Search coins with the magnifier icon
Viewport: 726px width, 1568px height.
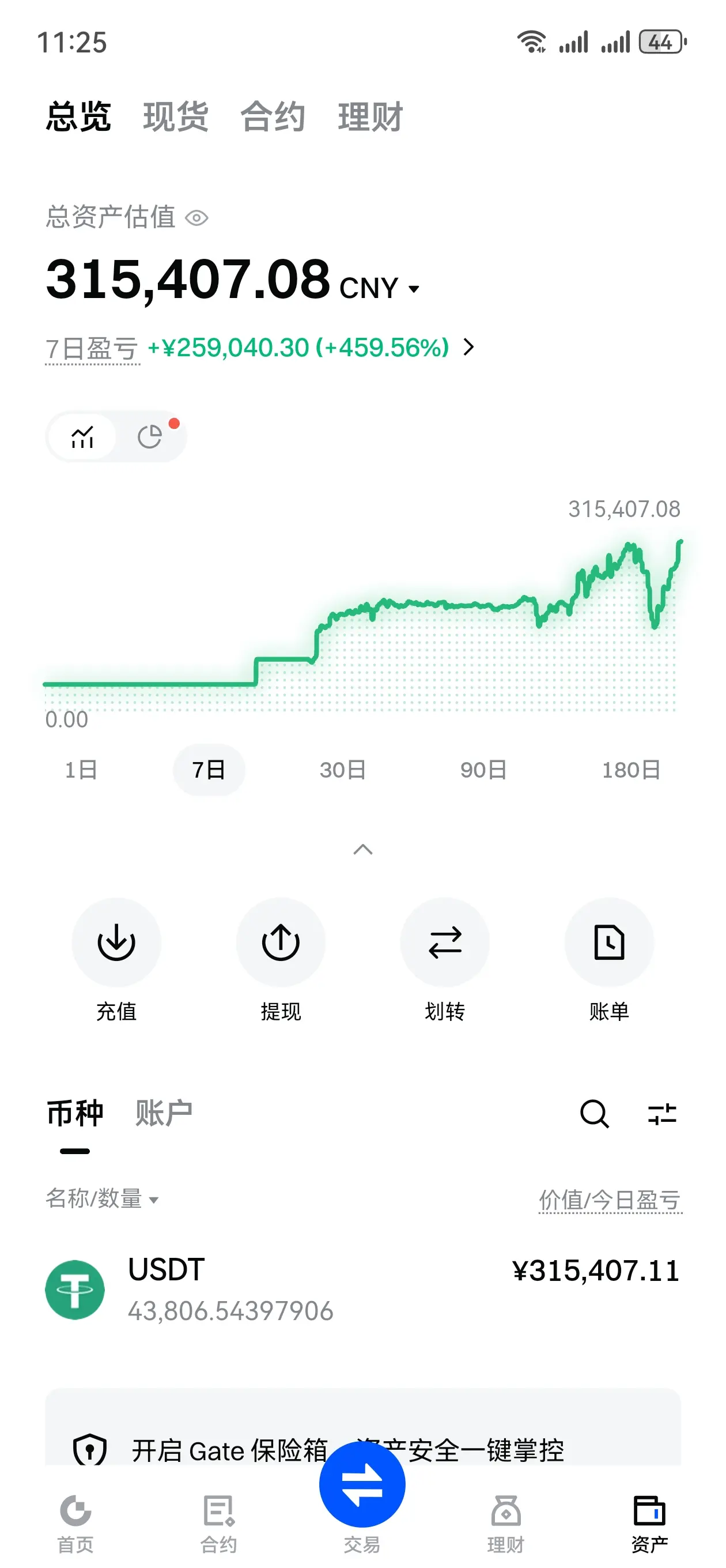[594, 1114]
